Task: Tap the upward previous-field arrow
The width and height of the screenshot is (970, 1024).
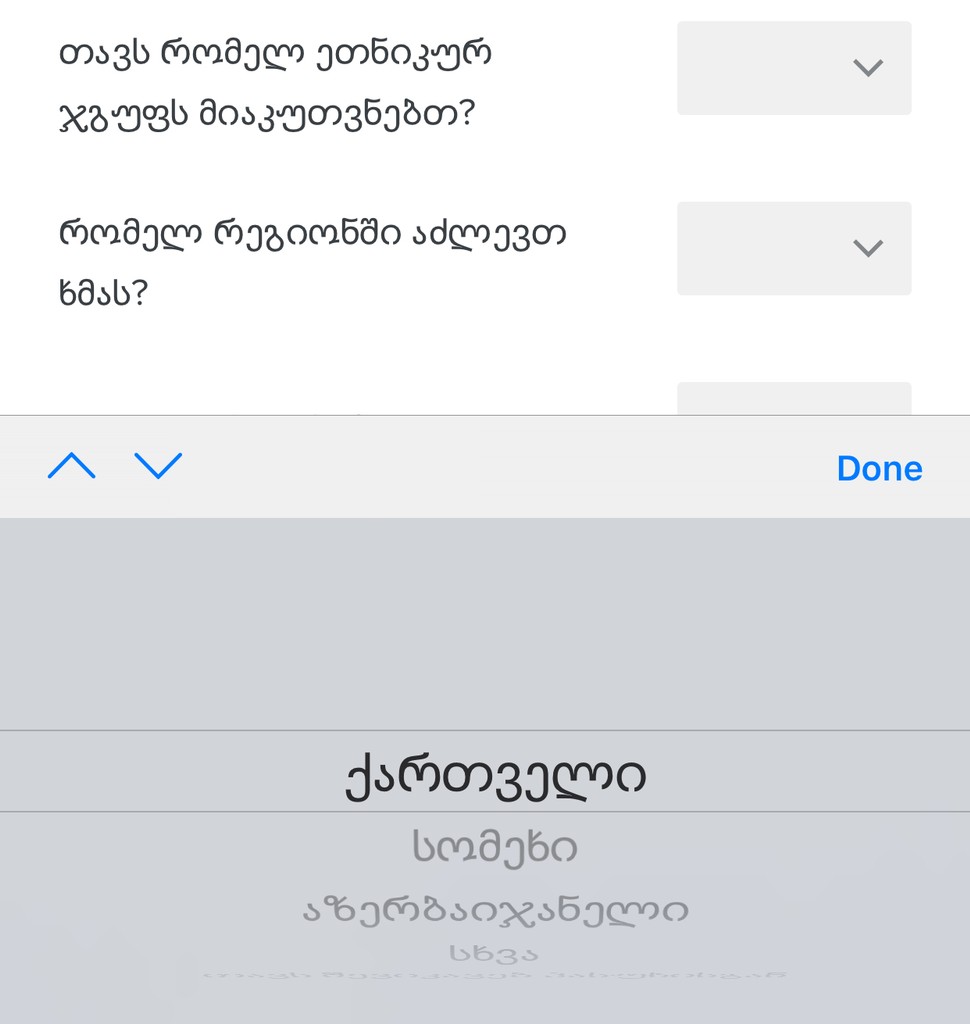Action: (70, 466)
